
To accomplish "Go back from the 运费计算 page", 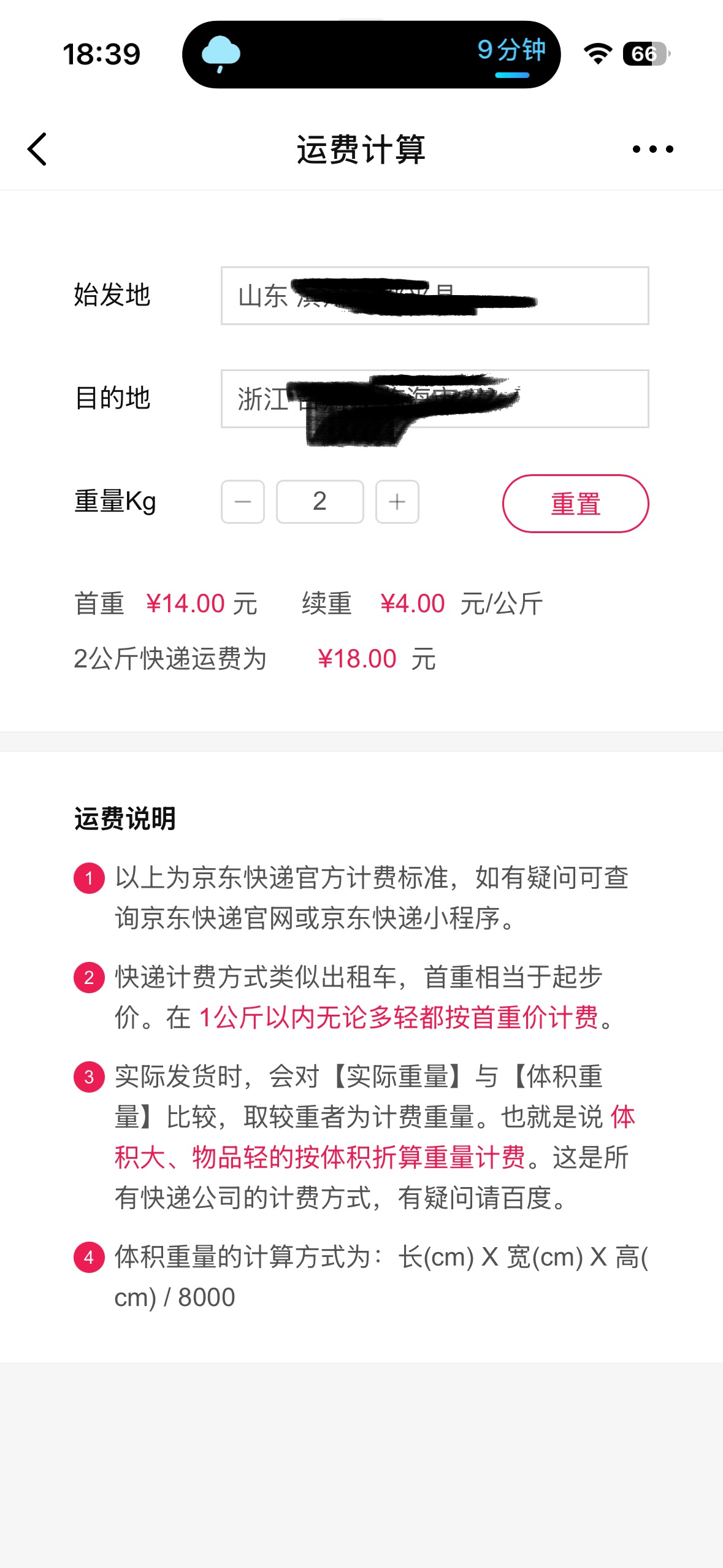I will point(37,149).
